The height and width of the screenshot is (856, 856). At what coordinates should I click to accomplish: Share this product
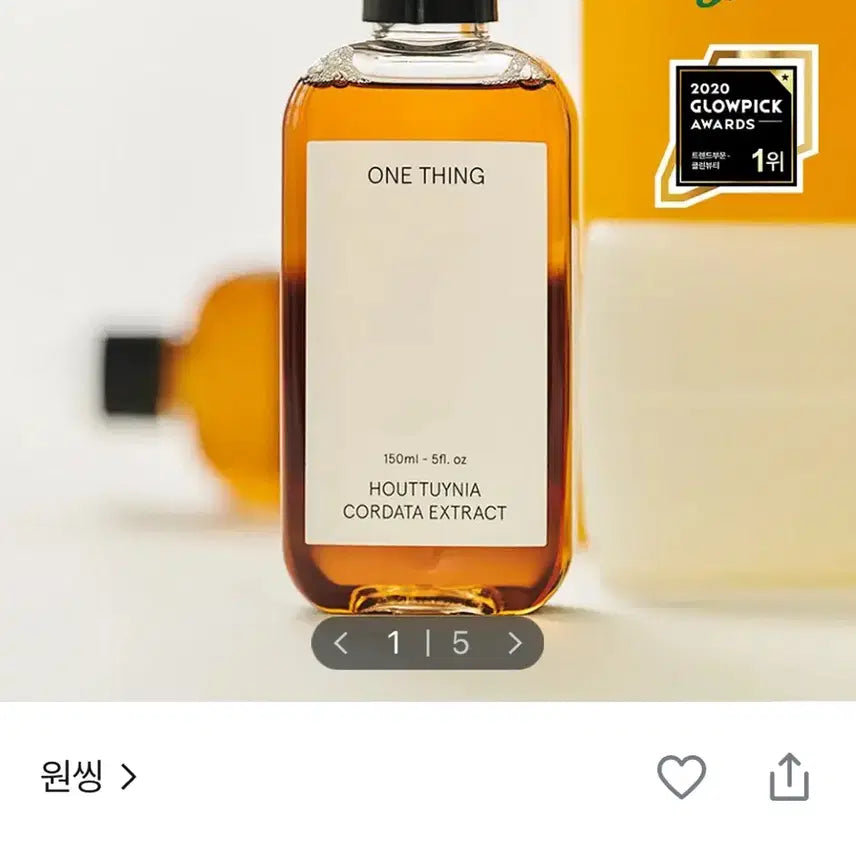(788, 777)
